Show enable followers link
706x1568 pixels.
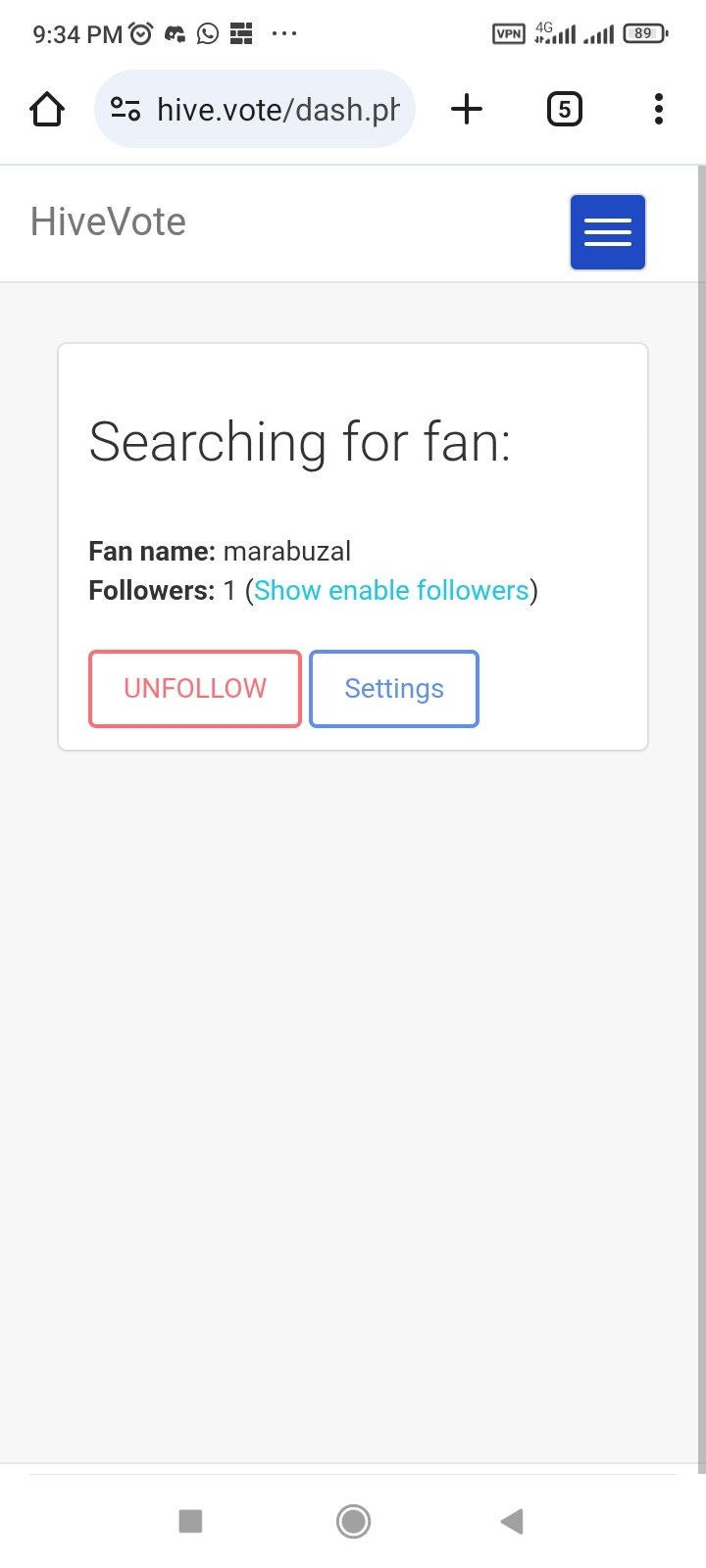pos(391,591)
